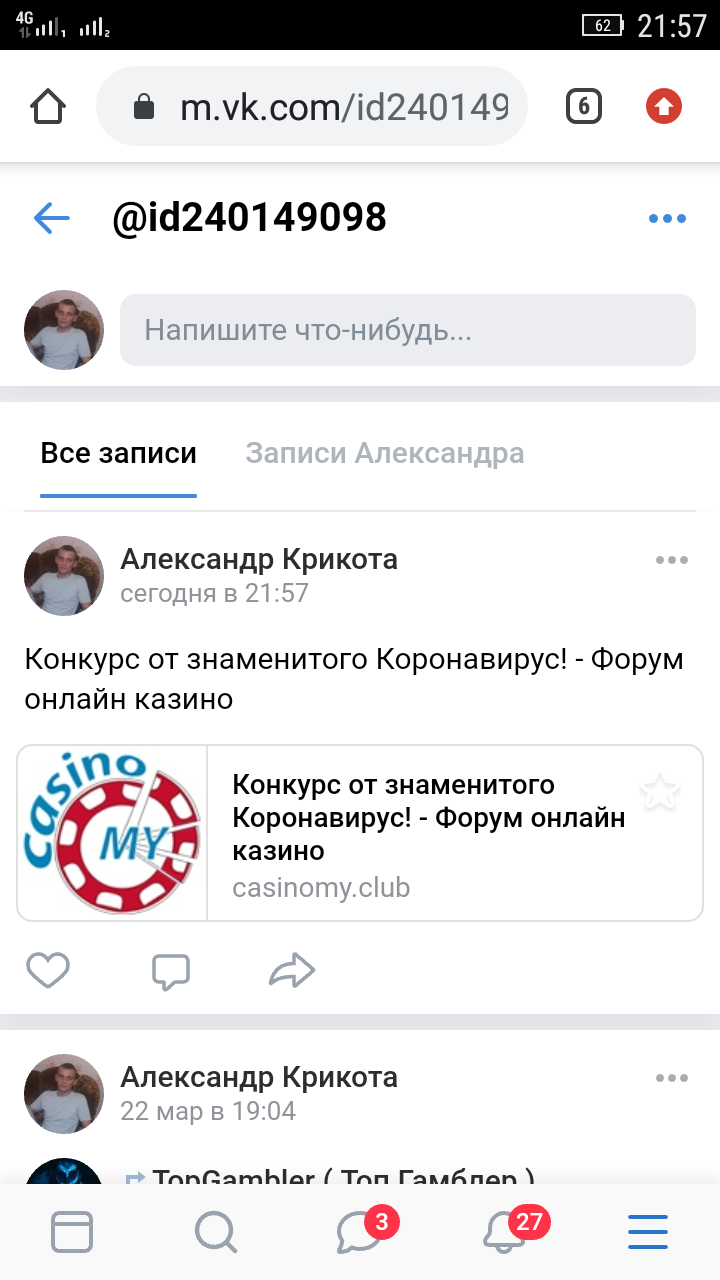Comment on the Коронавирус contest post

click(171, 970)
